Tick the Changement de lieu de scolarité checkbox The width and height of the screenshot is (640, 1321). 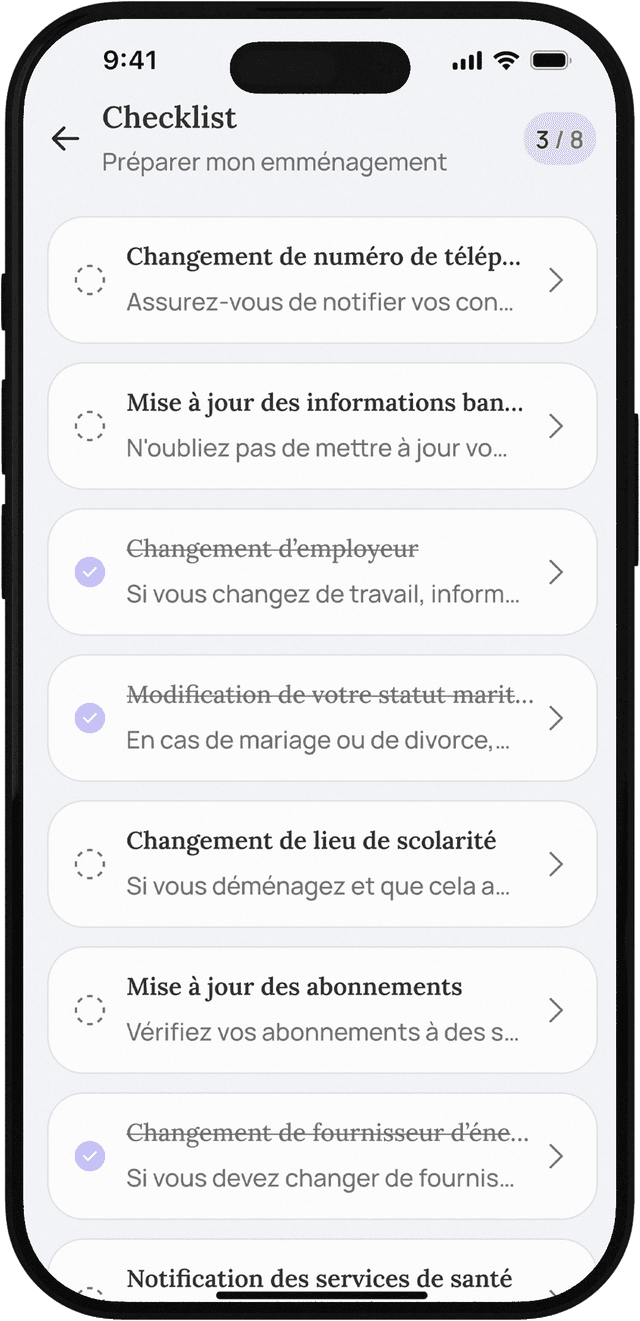coord(90,864)
